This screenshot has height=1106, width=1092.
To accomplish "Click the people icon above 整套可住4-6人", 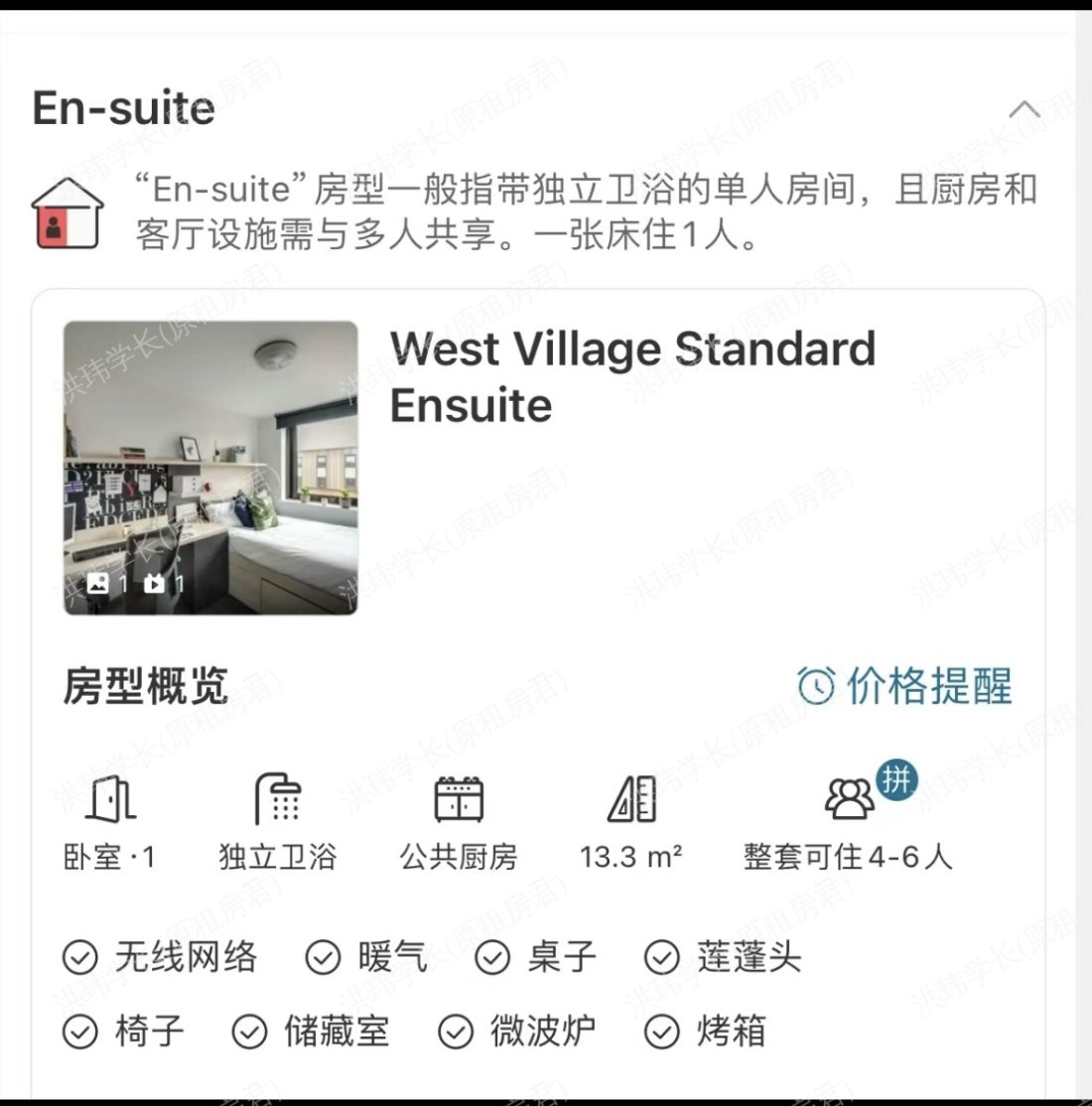I will [x=849, y=799].
